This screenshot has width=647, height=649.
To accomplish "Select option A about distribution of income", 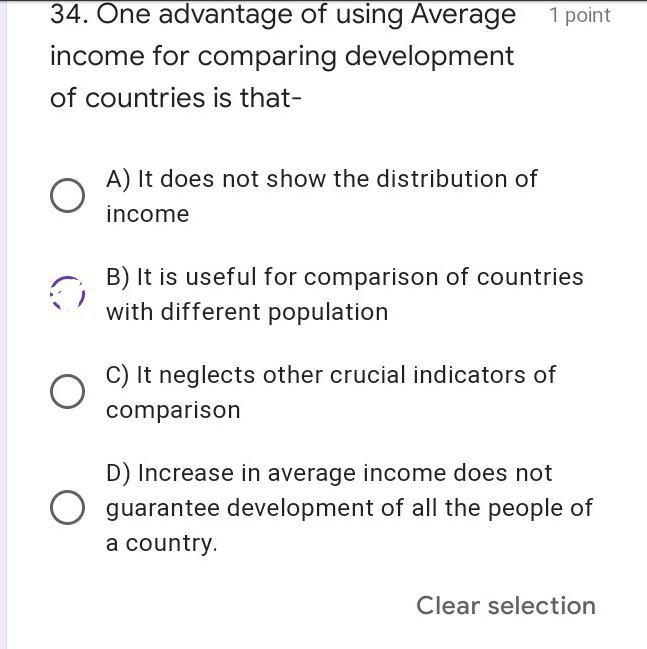I will [67, 196].
